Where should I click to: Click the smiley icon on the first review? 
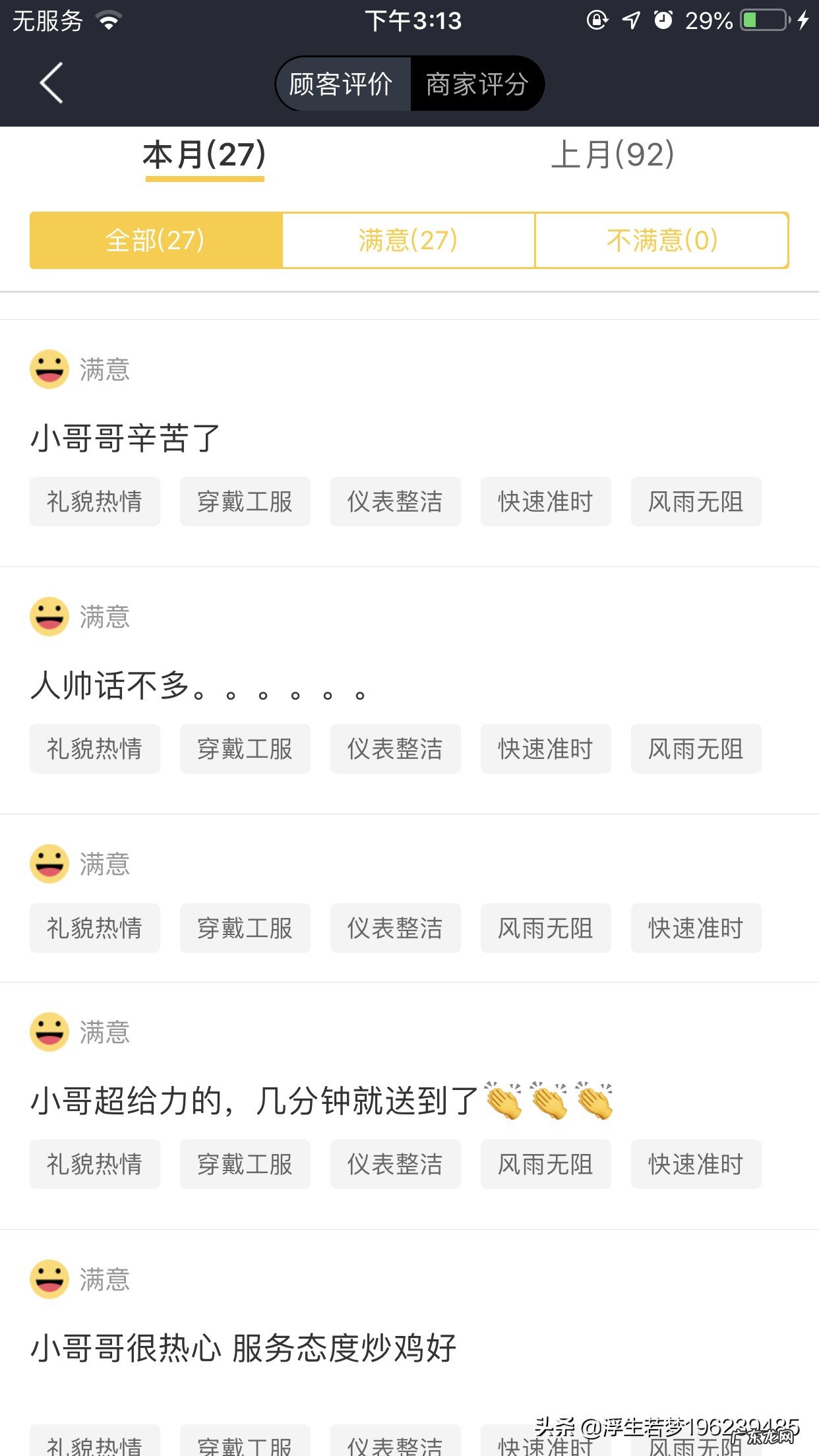pos(49,370)
